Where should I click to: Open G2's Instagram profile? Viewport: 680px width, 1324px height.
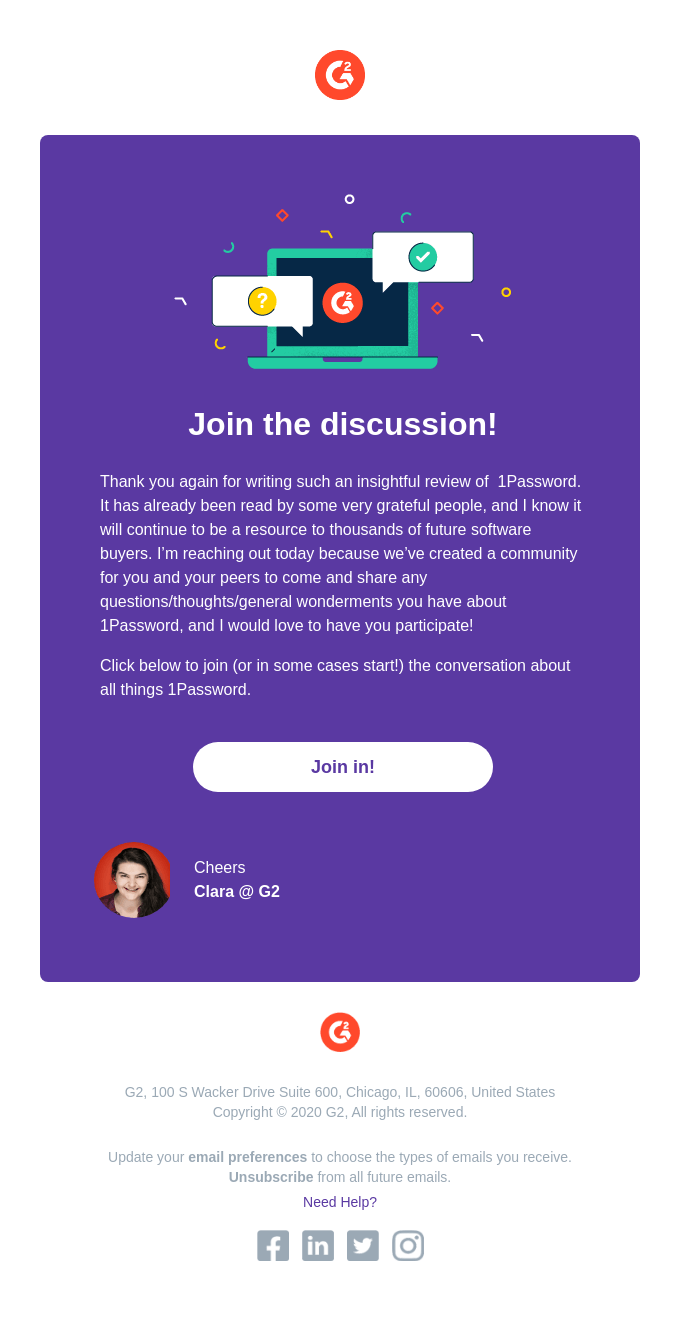coord(408,1246)
